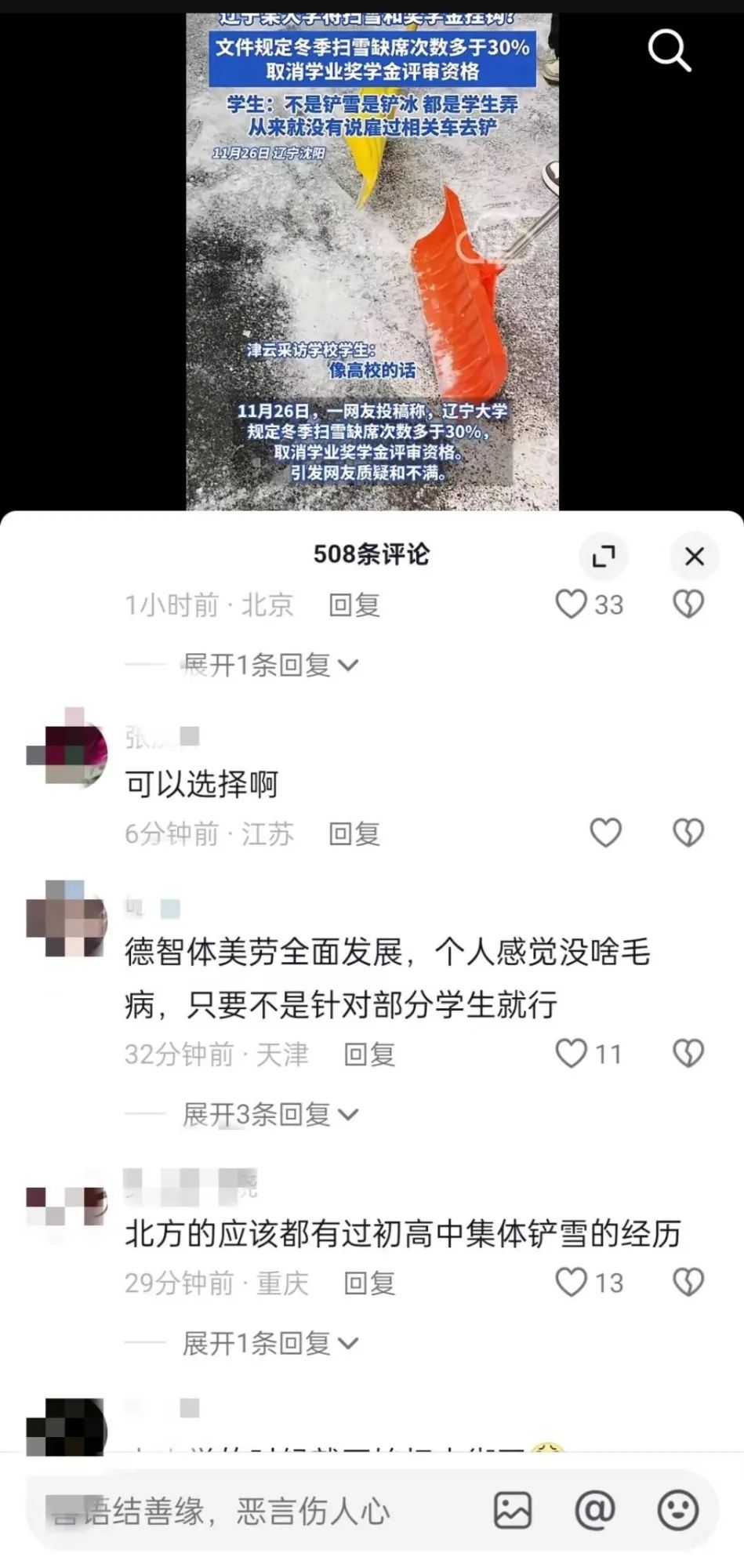Dislike the "可以选择啊" comment
The width and height of the screenshot is (744, 1568).
[x=688, y=833]
